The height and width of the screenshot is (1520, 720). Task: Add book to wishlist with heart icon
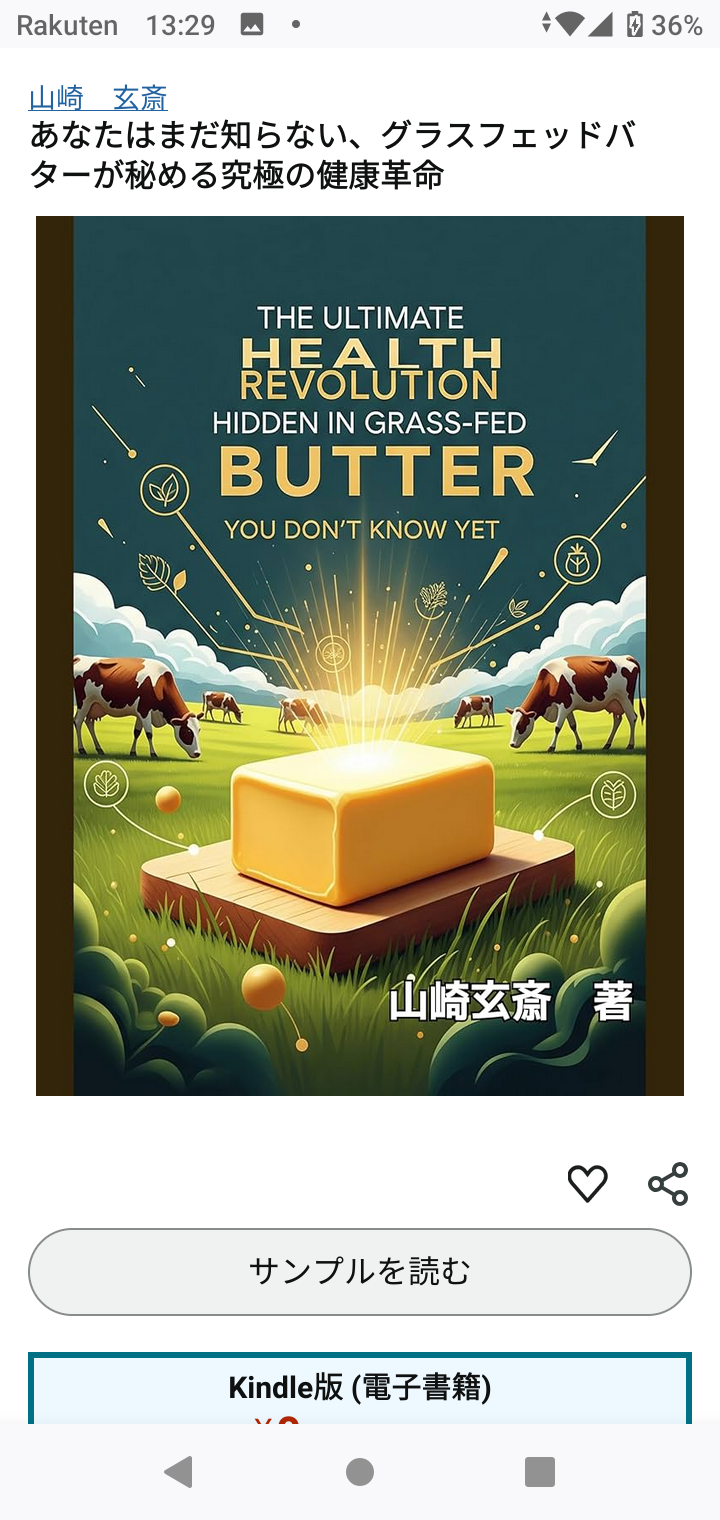(x=587, y=1184)
